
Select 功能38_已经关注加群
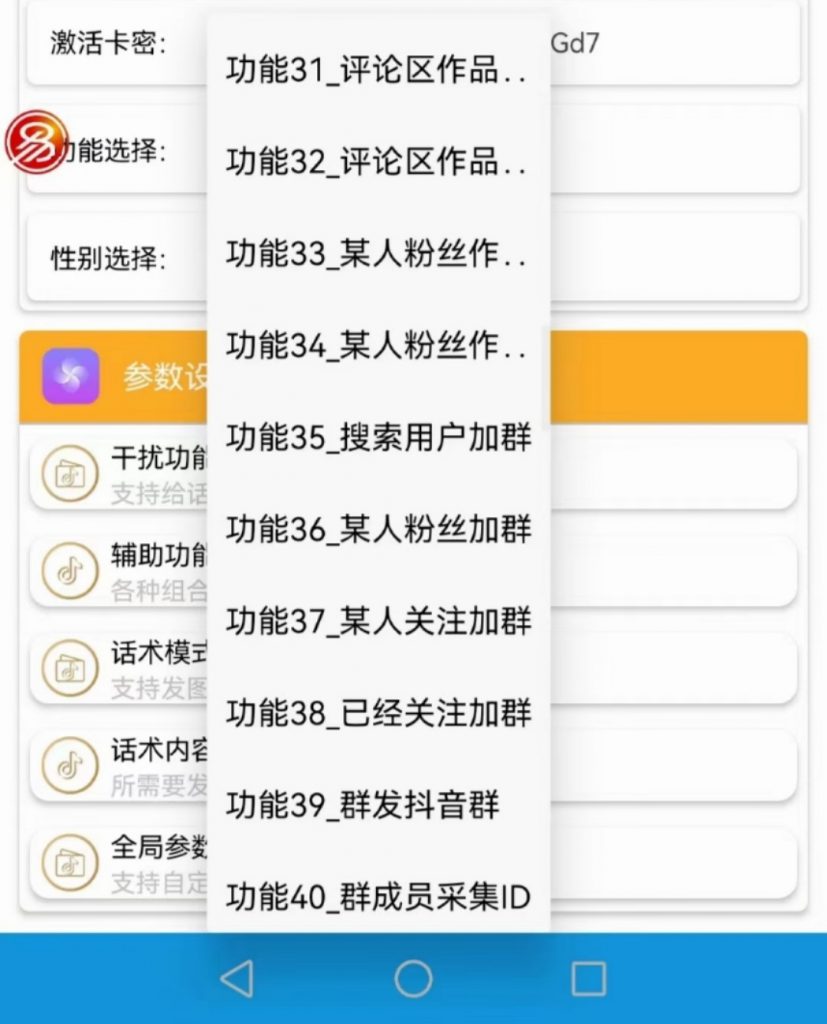pos(377,713)
